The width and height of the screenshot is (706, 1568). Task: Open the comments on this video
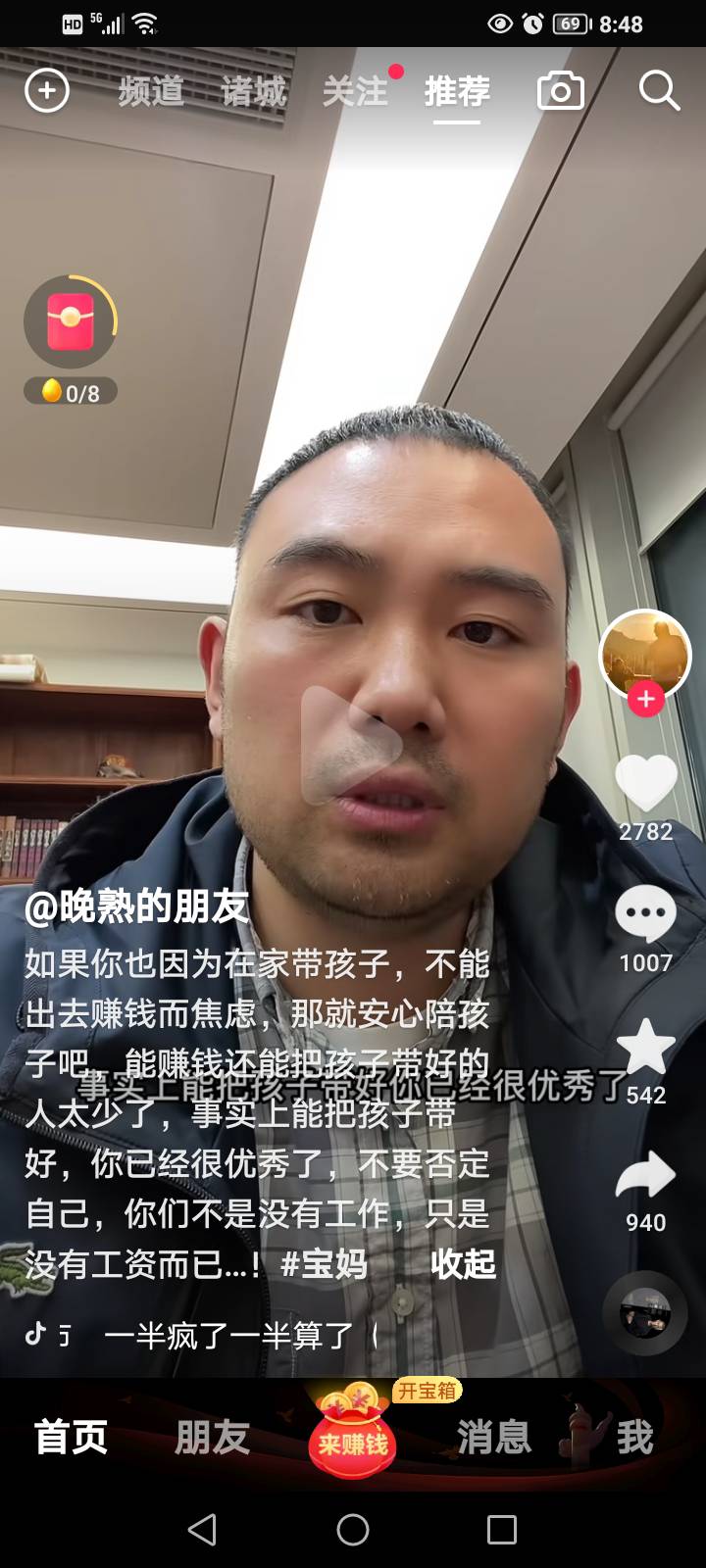point(645,913)
